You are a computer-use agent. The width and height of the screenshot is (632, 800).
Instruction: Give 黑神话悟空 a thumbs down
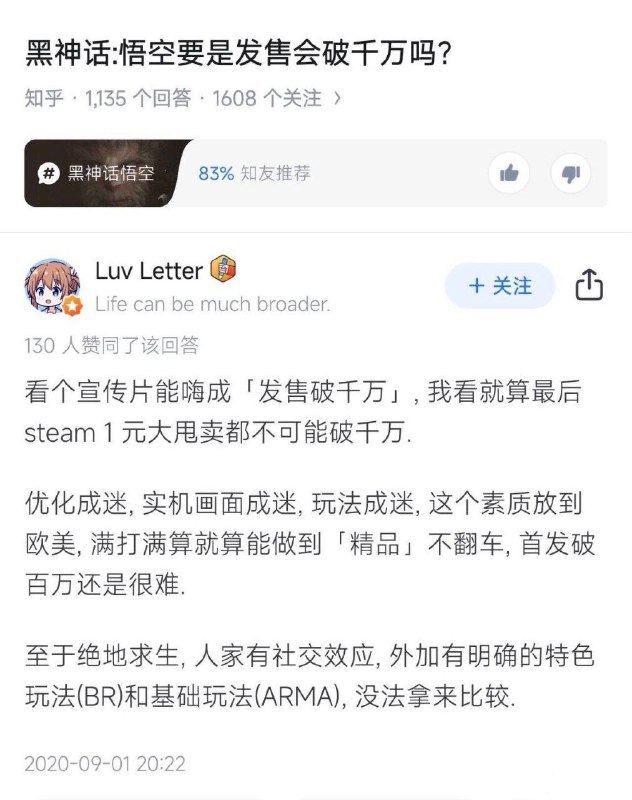(571, 174)
